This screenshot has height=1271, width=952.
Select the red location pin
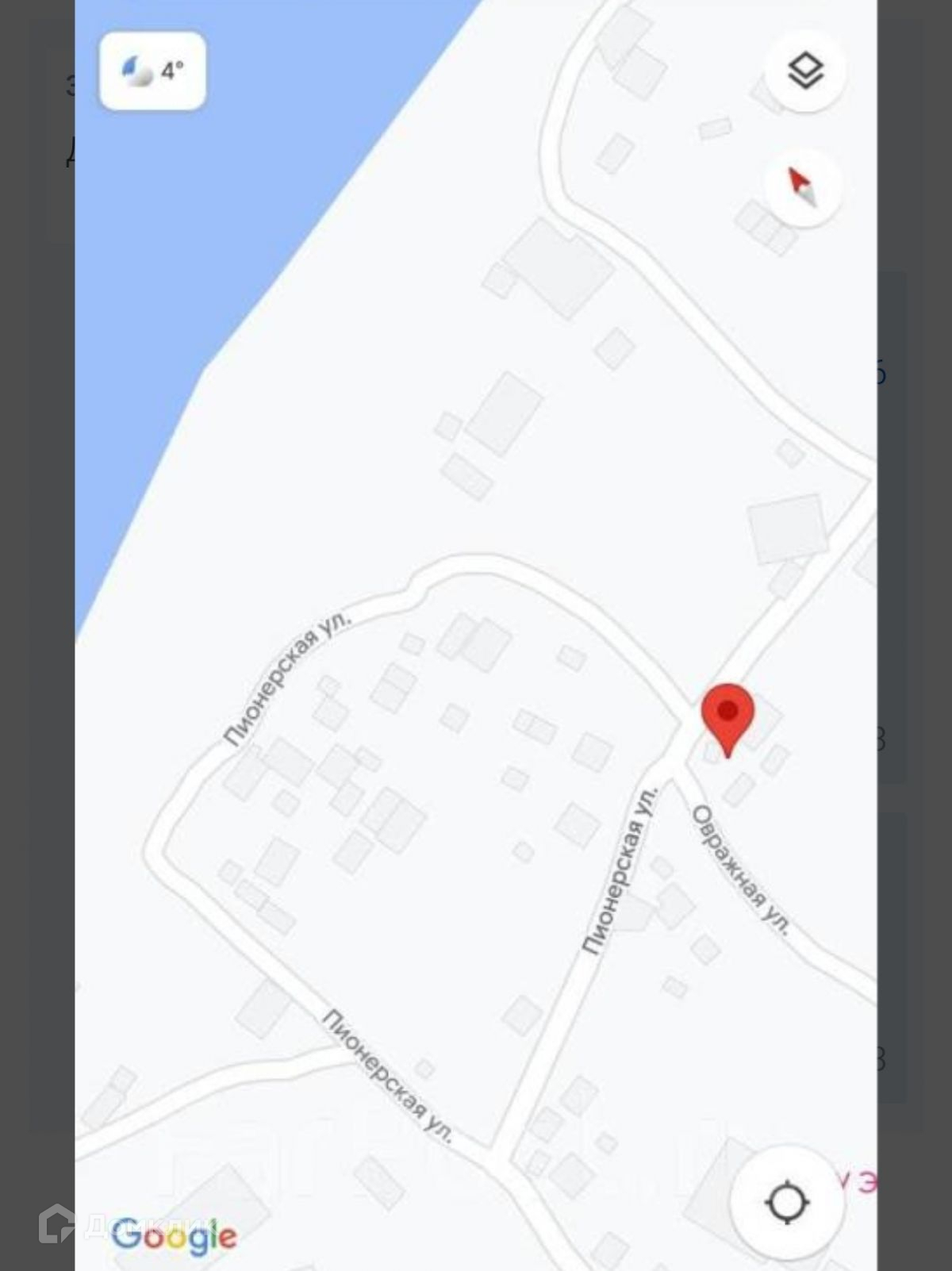[727, 716]
